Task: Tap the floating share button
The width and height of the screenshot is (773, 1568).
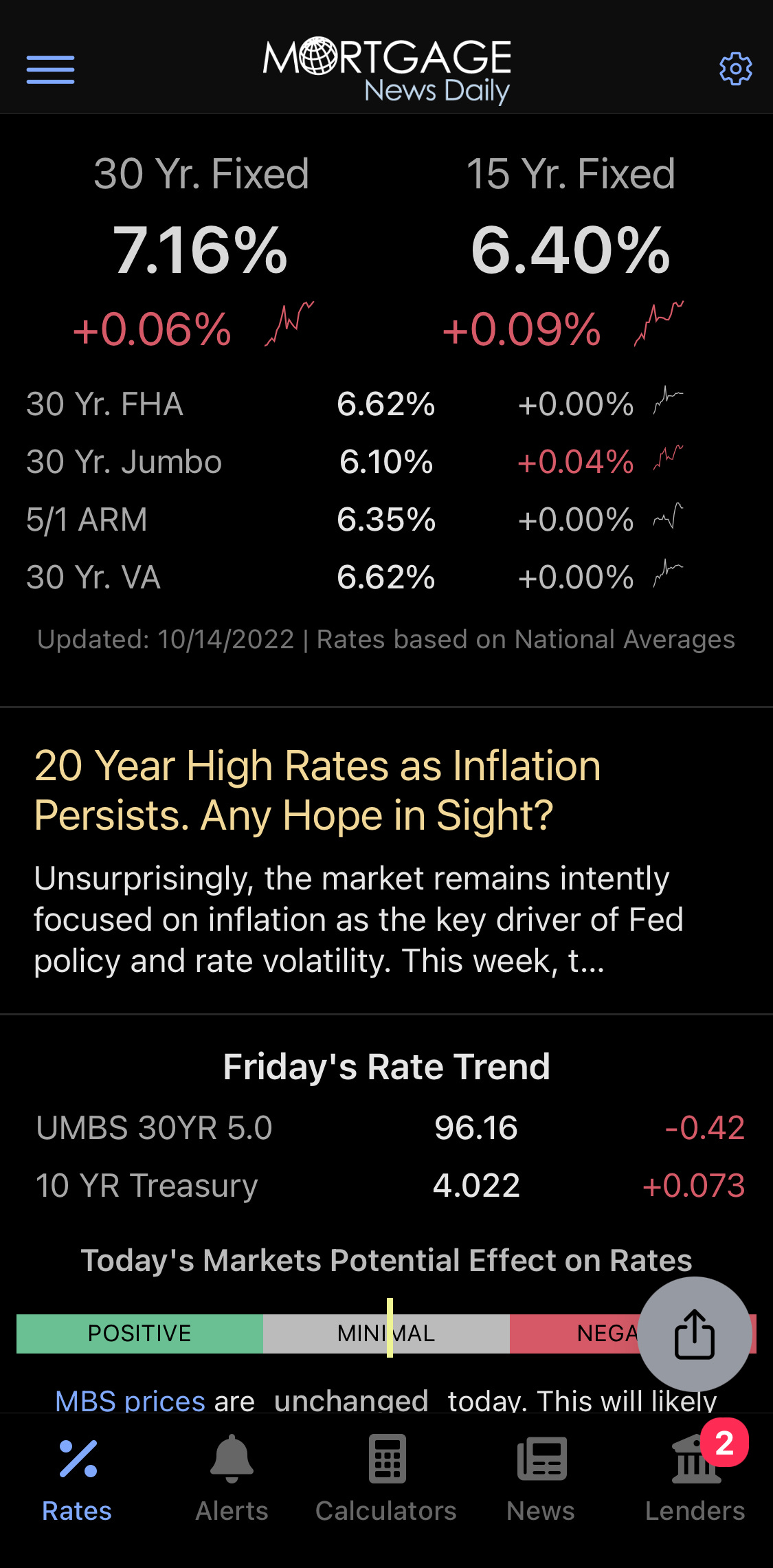Action: pyautogui.click(x=695, y=1334)
